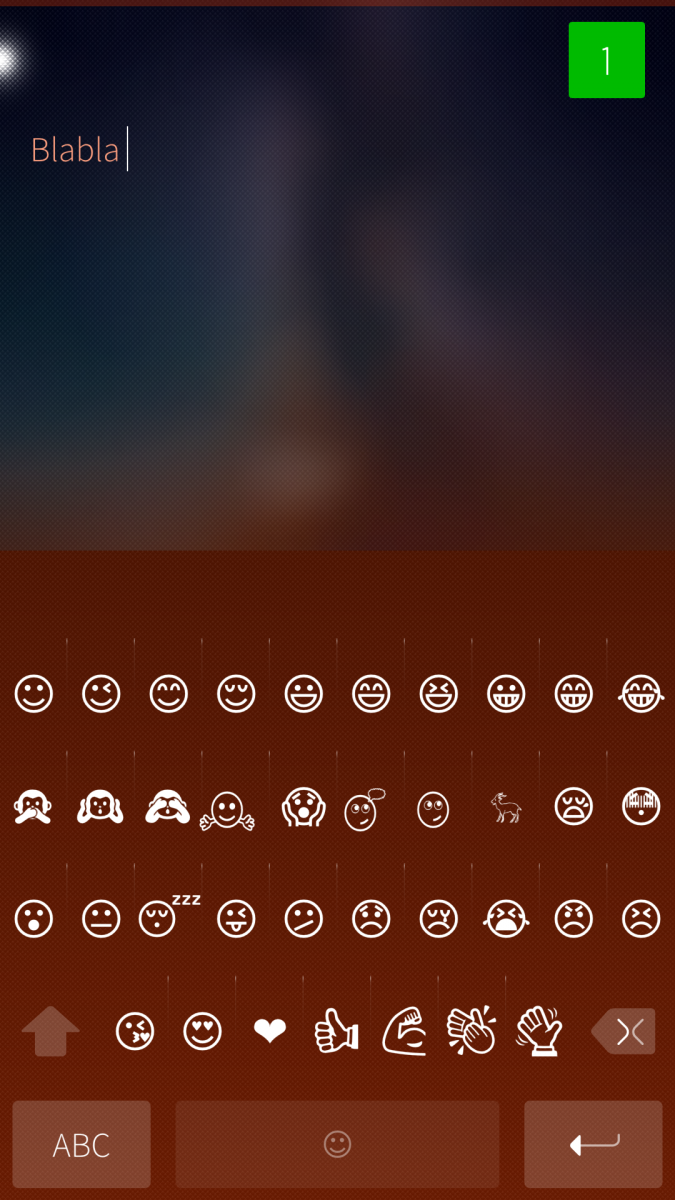Insert the tongue-out face emoji
Screen dimensions: 675x1200
tap(236, 918)
